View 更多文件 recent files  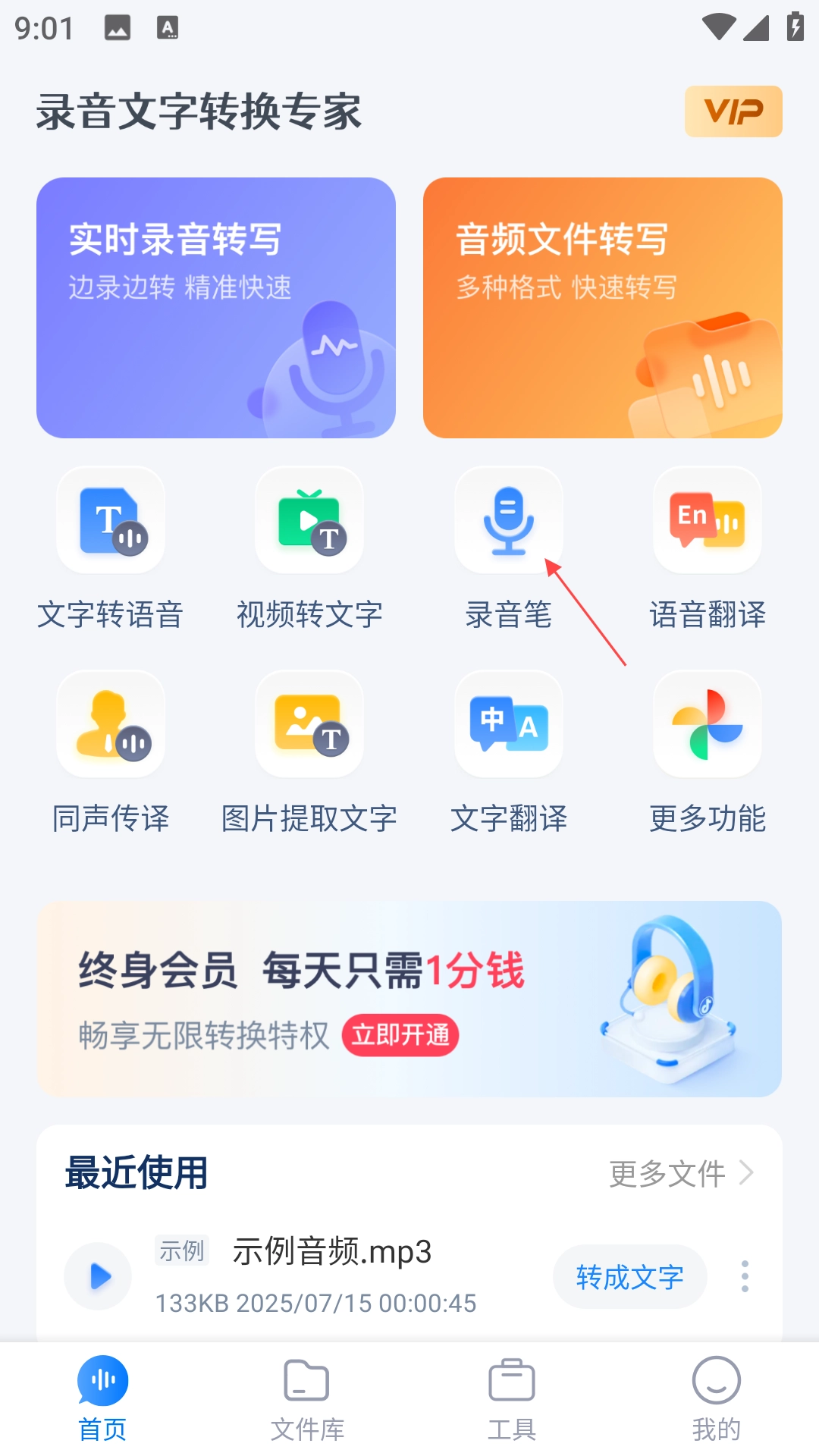point(667,1175)
